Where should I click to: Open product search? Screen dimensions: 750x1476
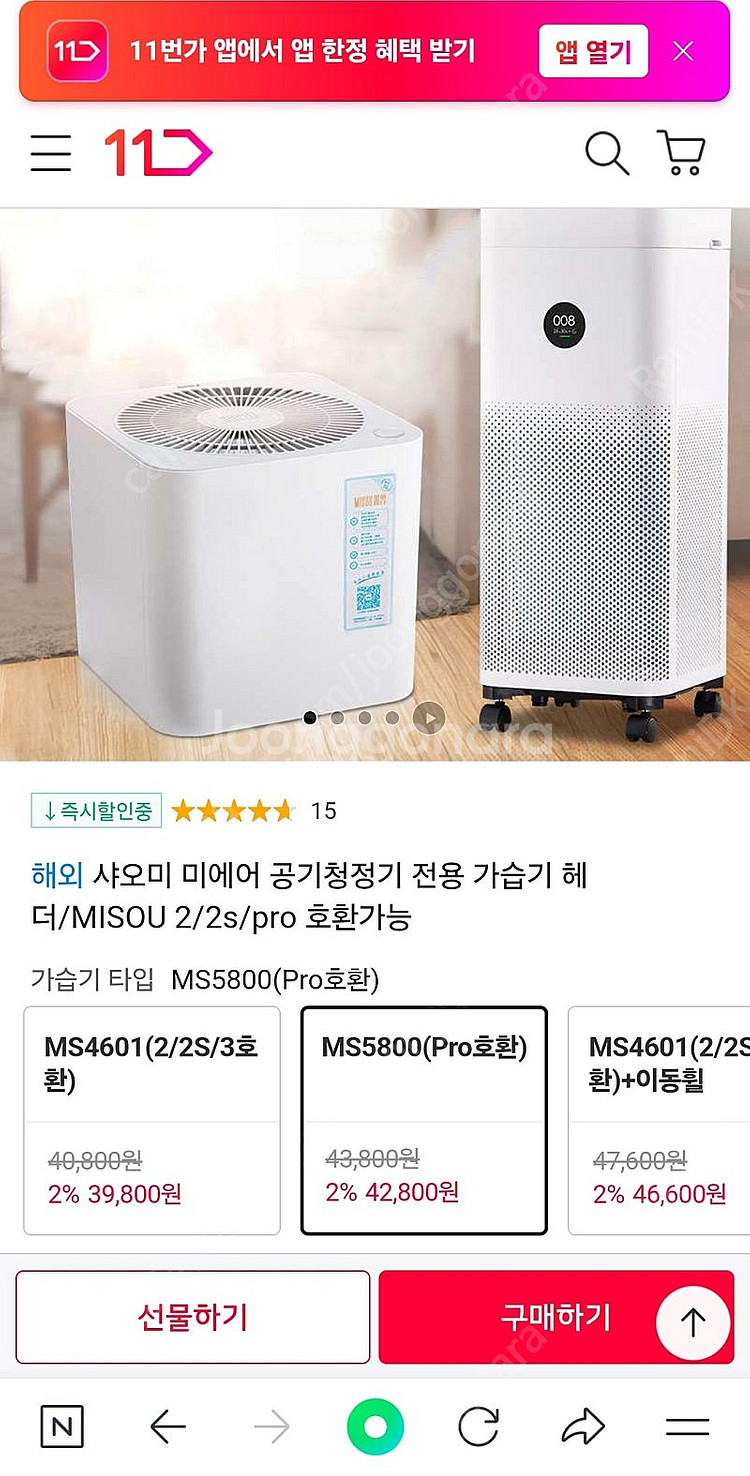606,154
